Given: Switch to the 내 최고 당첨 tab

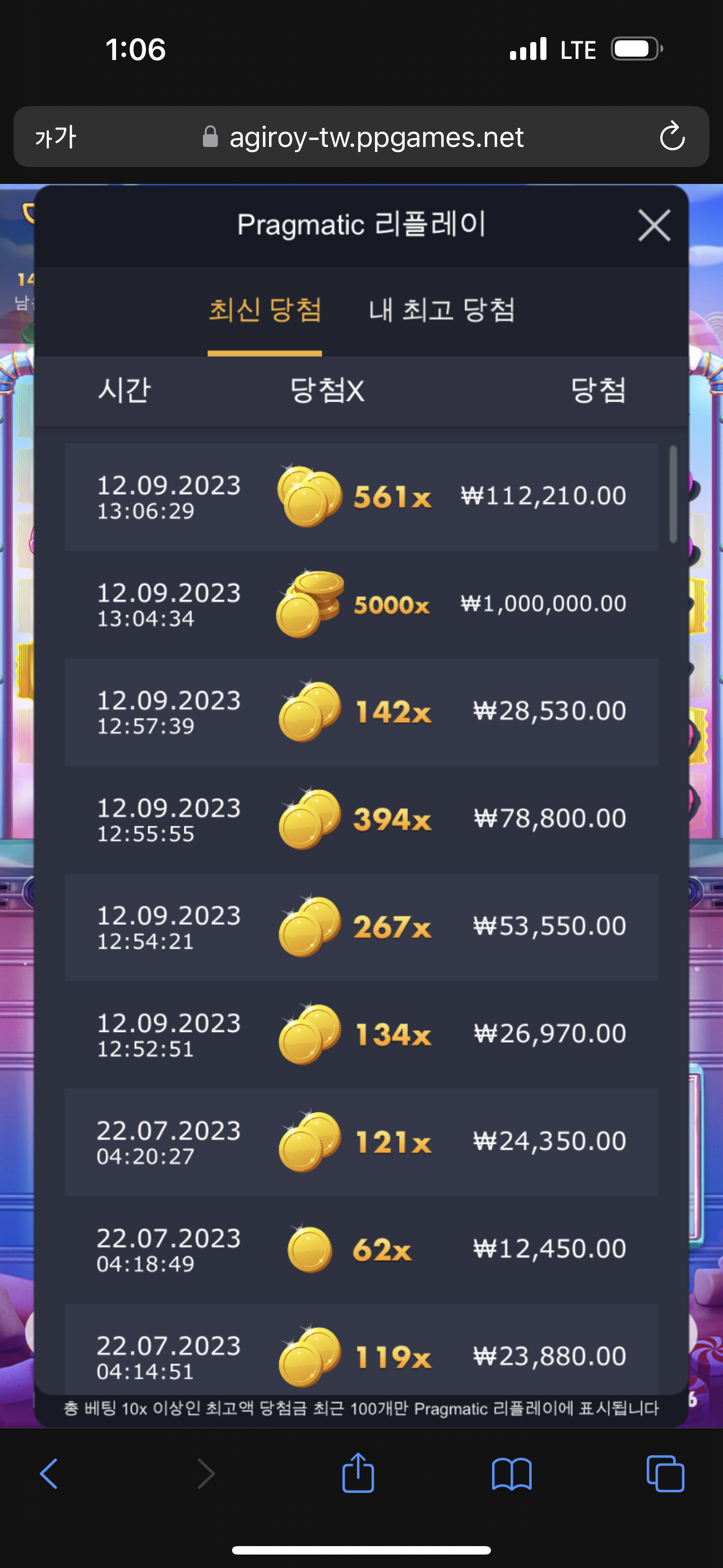Looking at the screenshot, I should 442,310.
